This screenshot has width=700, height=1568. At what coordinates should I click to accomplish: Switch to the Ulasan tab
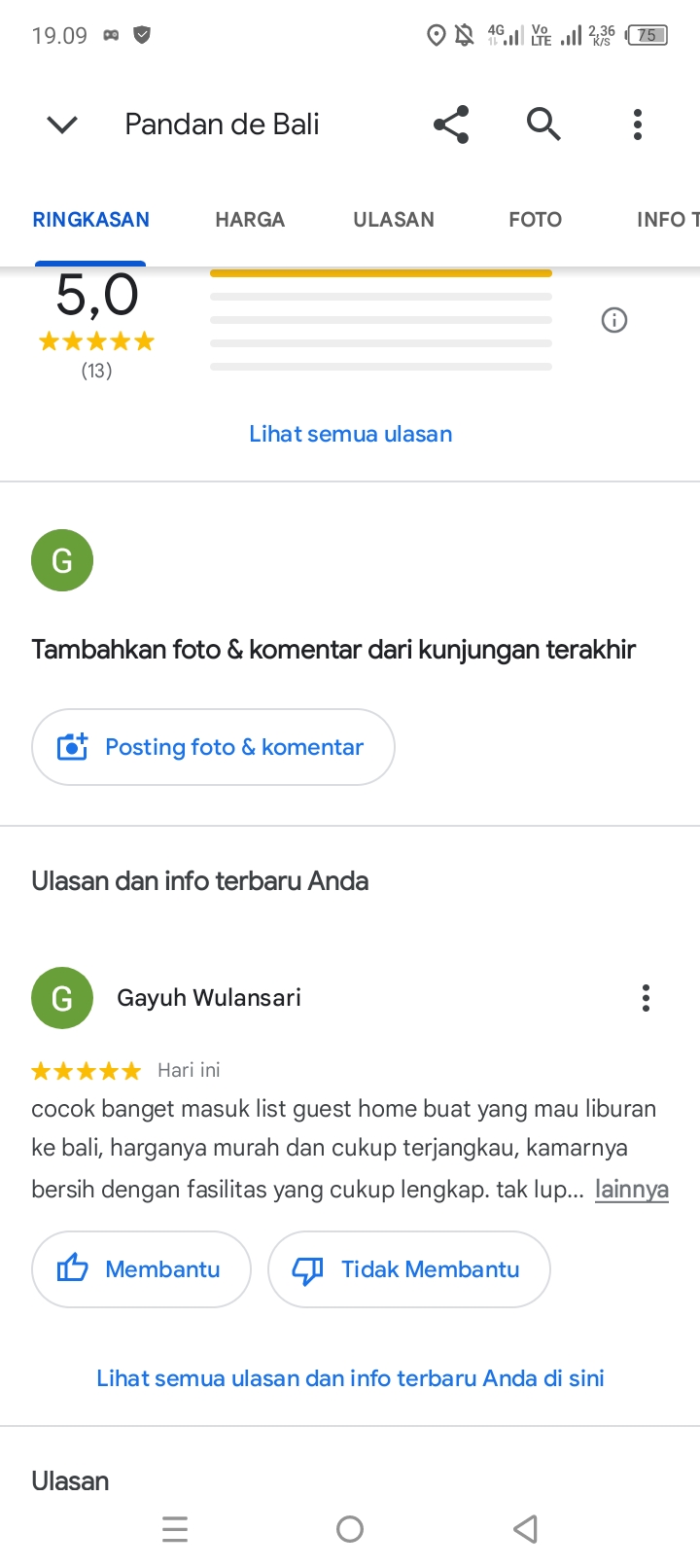tap(394, 220)
